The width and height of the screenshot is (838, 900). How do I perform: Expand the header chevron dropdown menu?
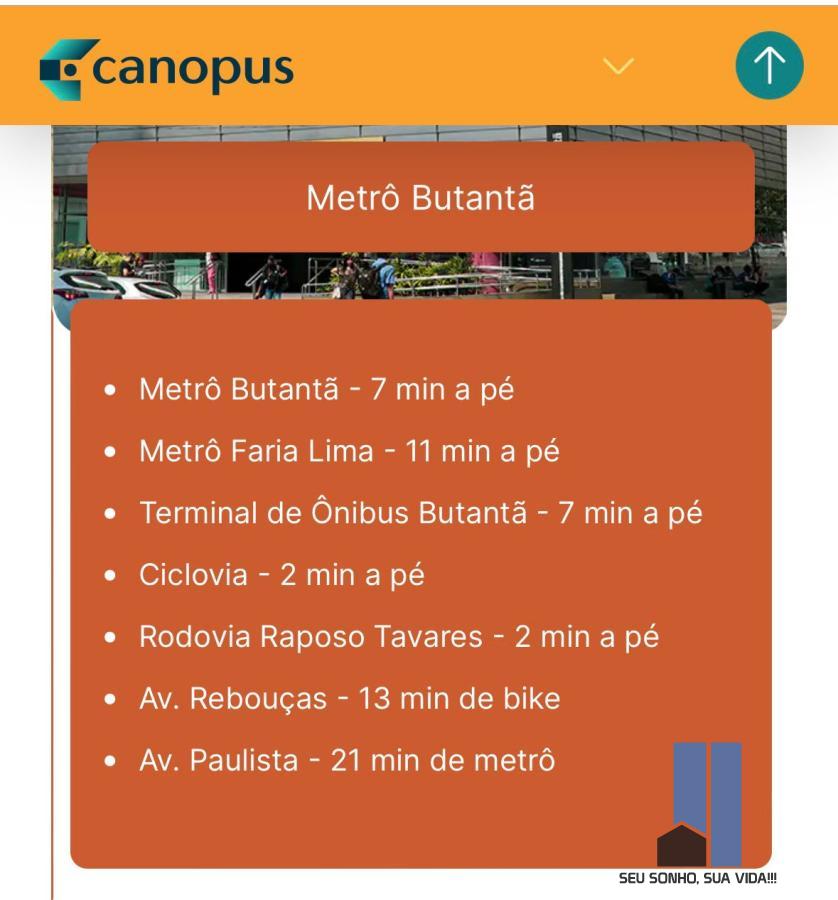pos(619,66)
